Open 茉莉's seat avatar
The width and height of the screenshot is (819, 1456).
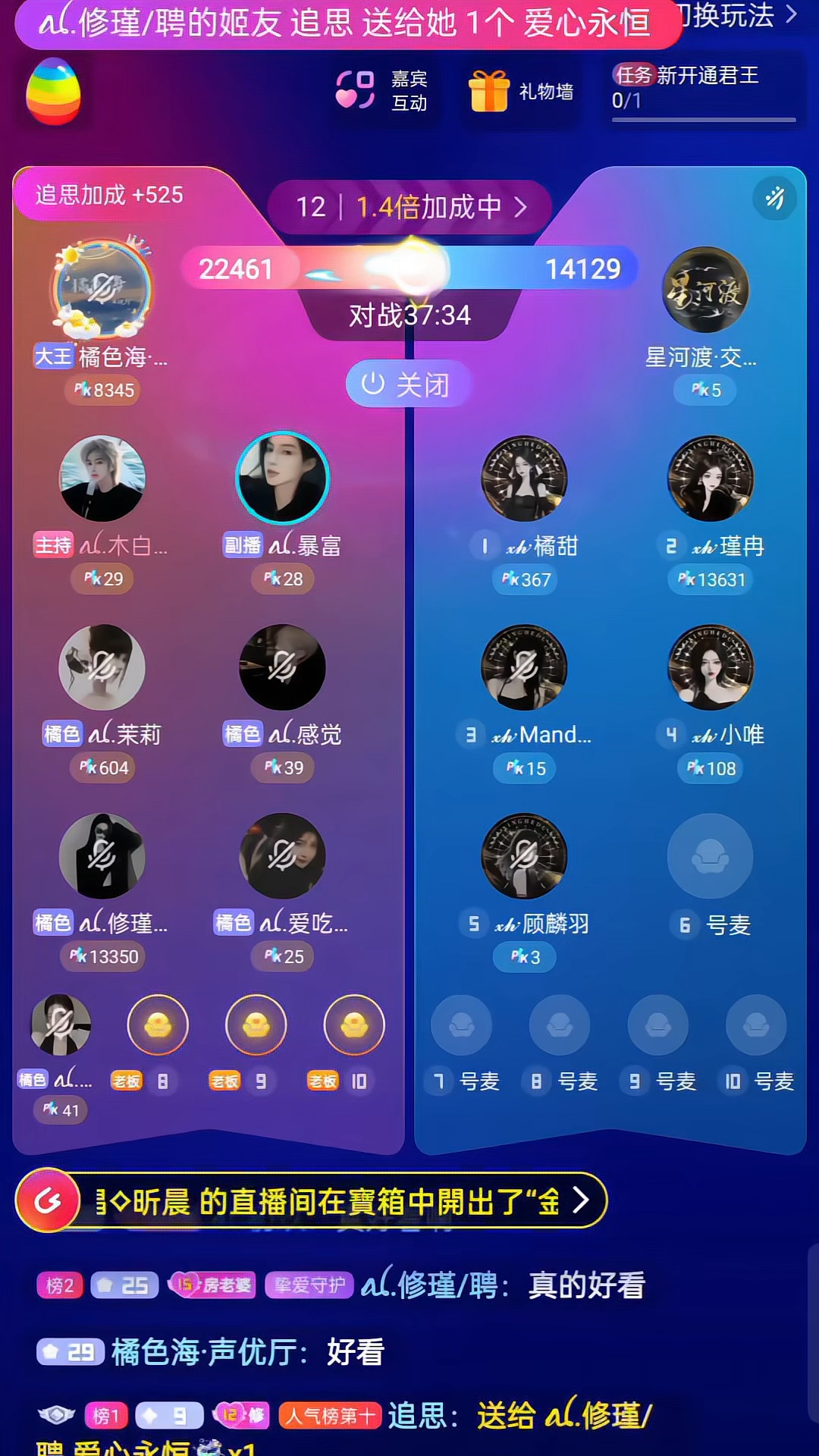click(102, 667)
